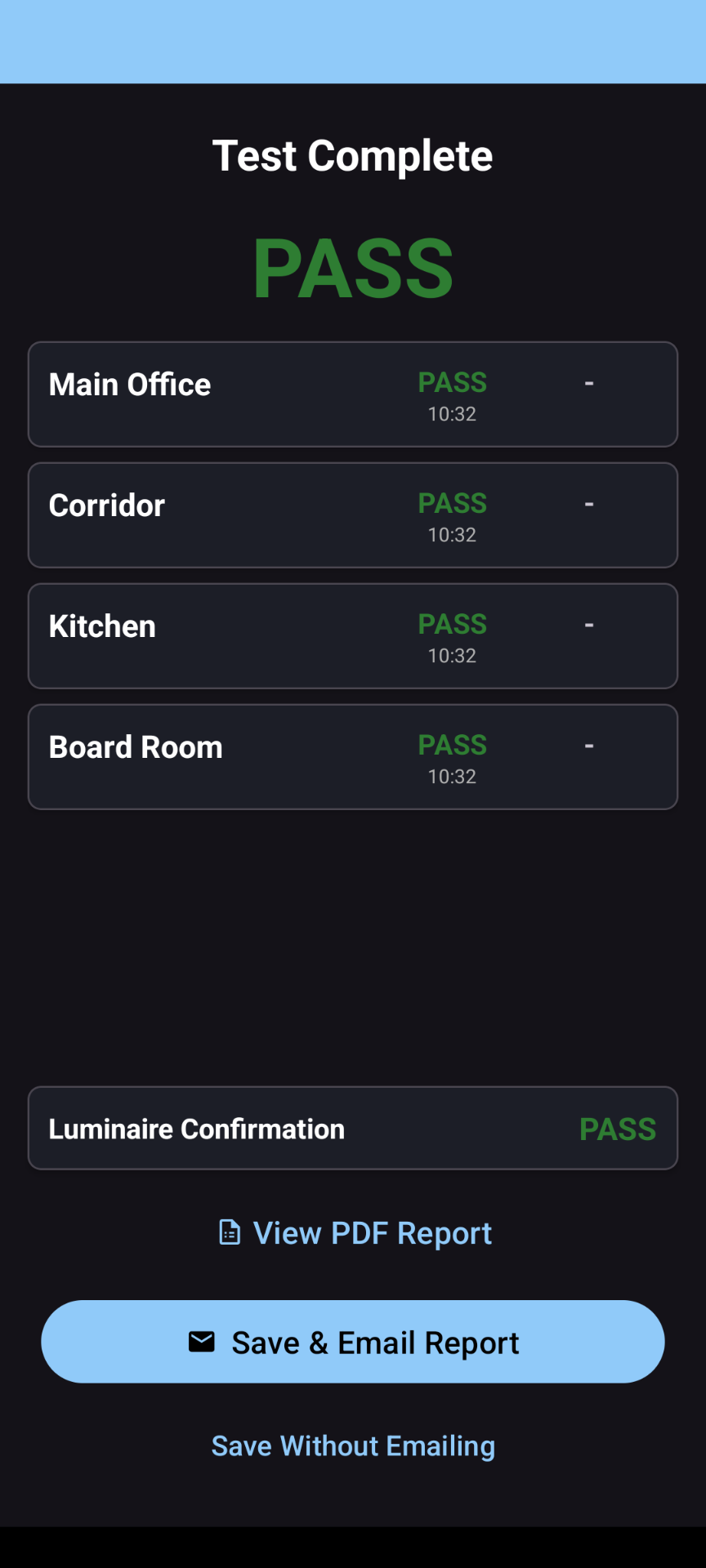
Task: Open the View PDF Report link
Action: pos(355,1233)
